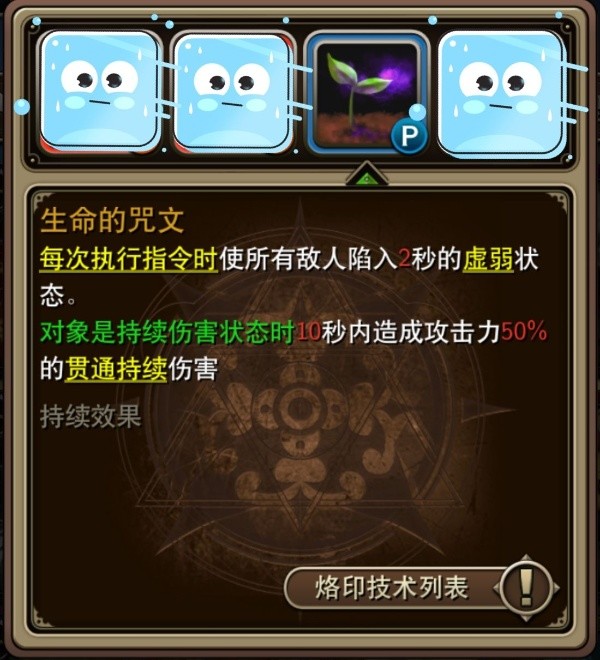Open the 贯通持续 keyword explanation

coord(115,369)
